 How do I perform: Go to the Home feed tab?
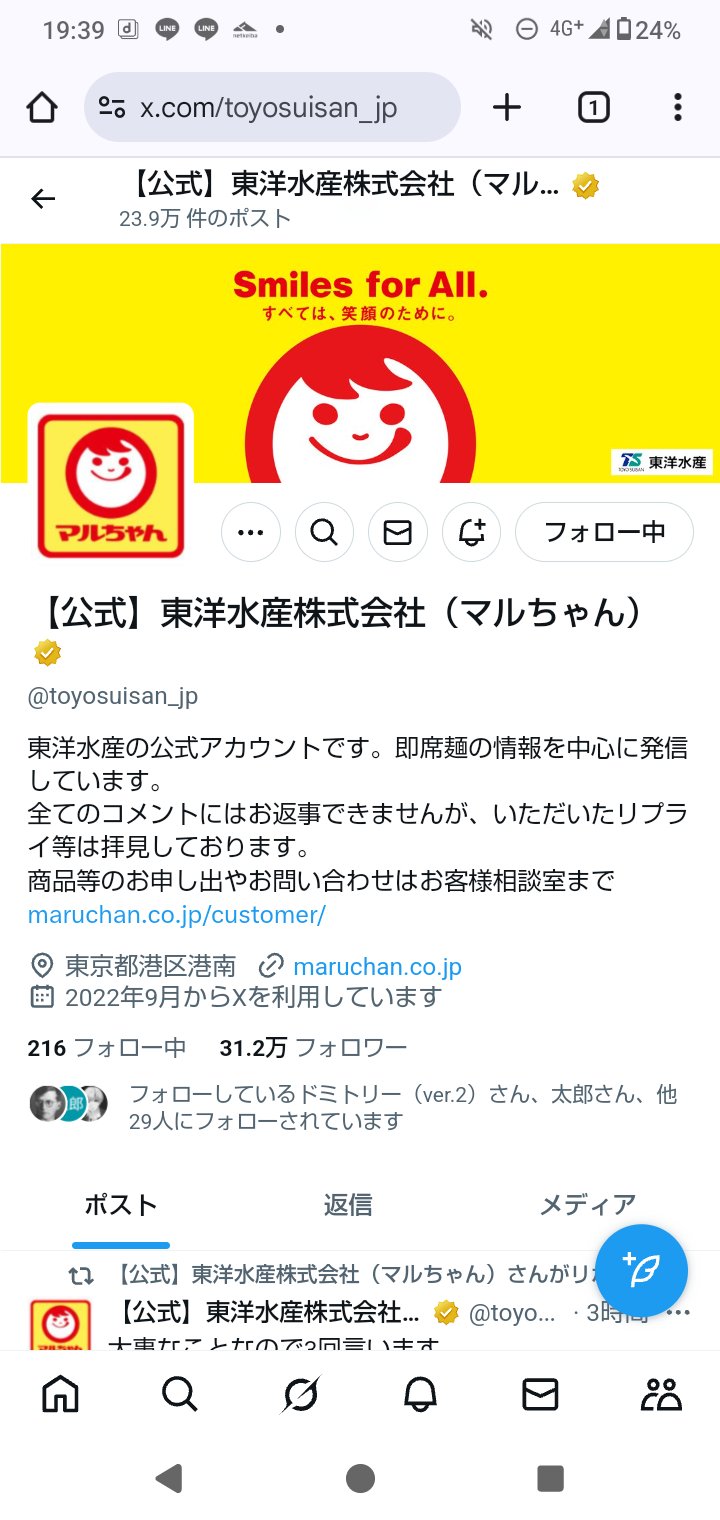(60, 1393)
